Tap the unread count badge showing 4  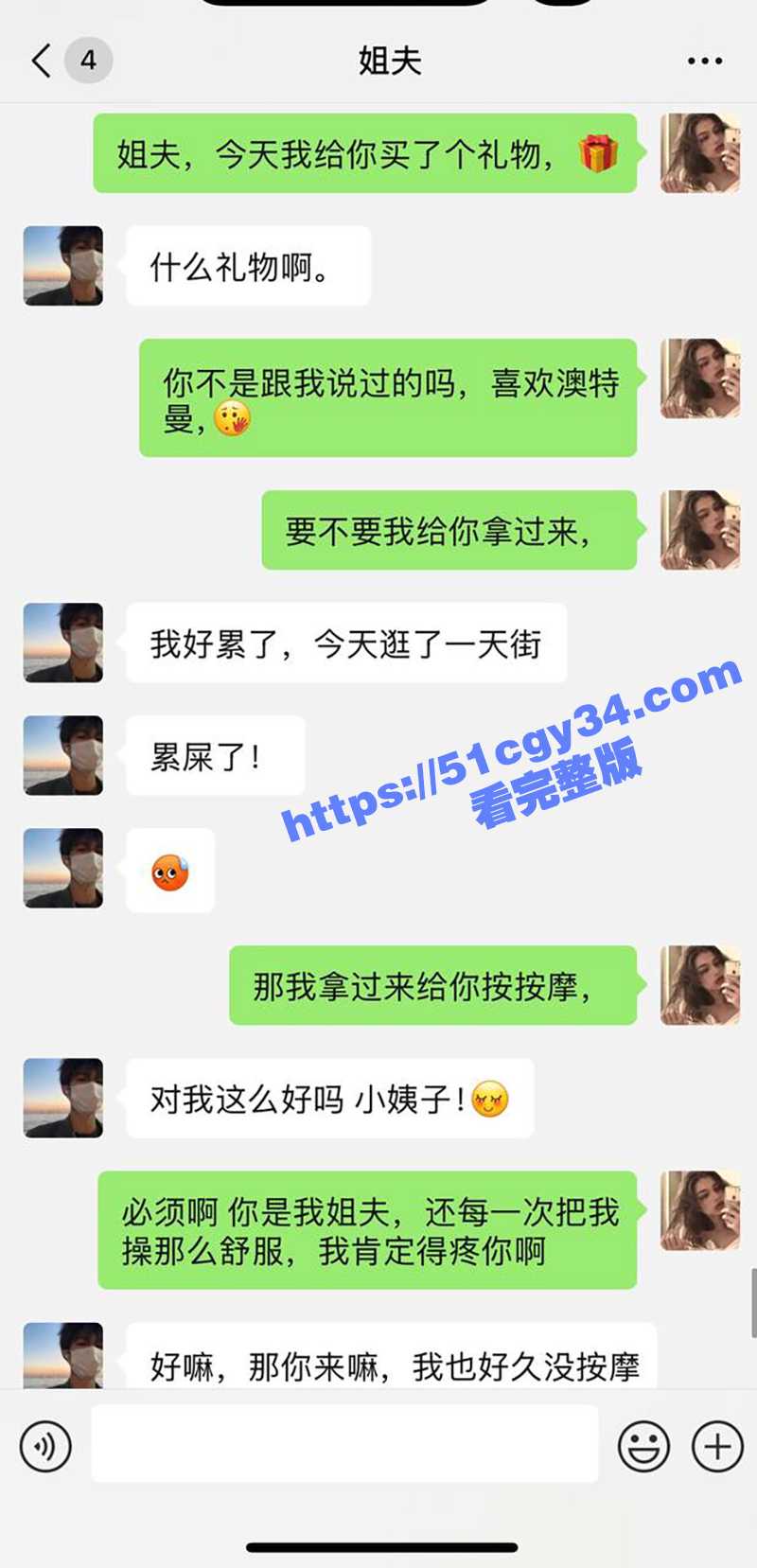pos(87,60)
